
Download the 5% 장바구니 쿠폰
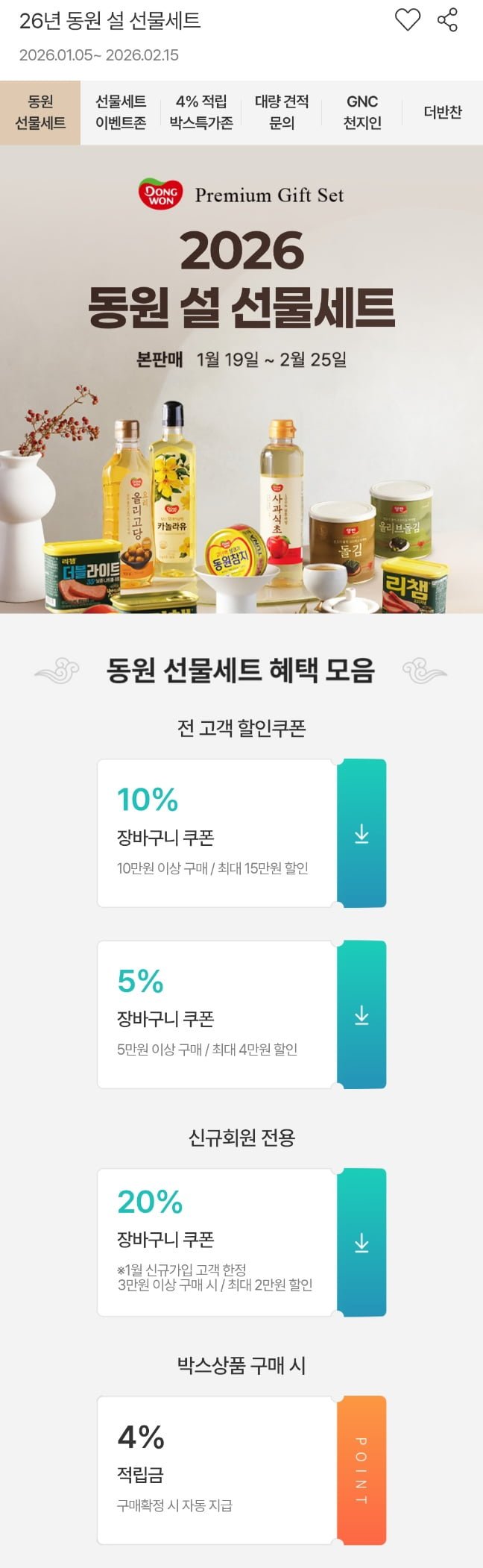[x=362, y=1015]
